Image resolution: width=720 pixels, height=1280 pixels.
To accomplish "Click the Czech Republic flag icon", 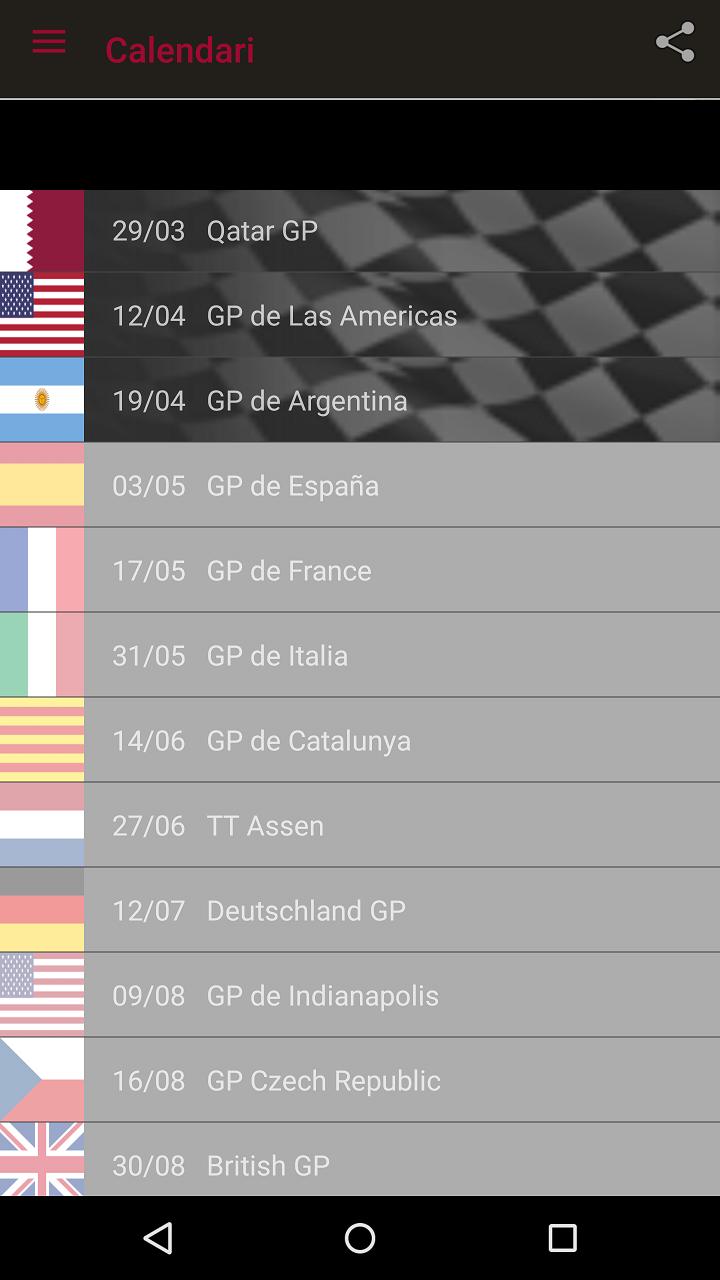I will click(x=41, y=1080).
